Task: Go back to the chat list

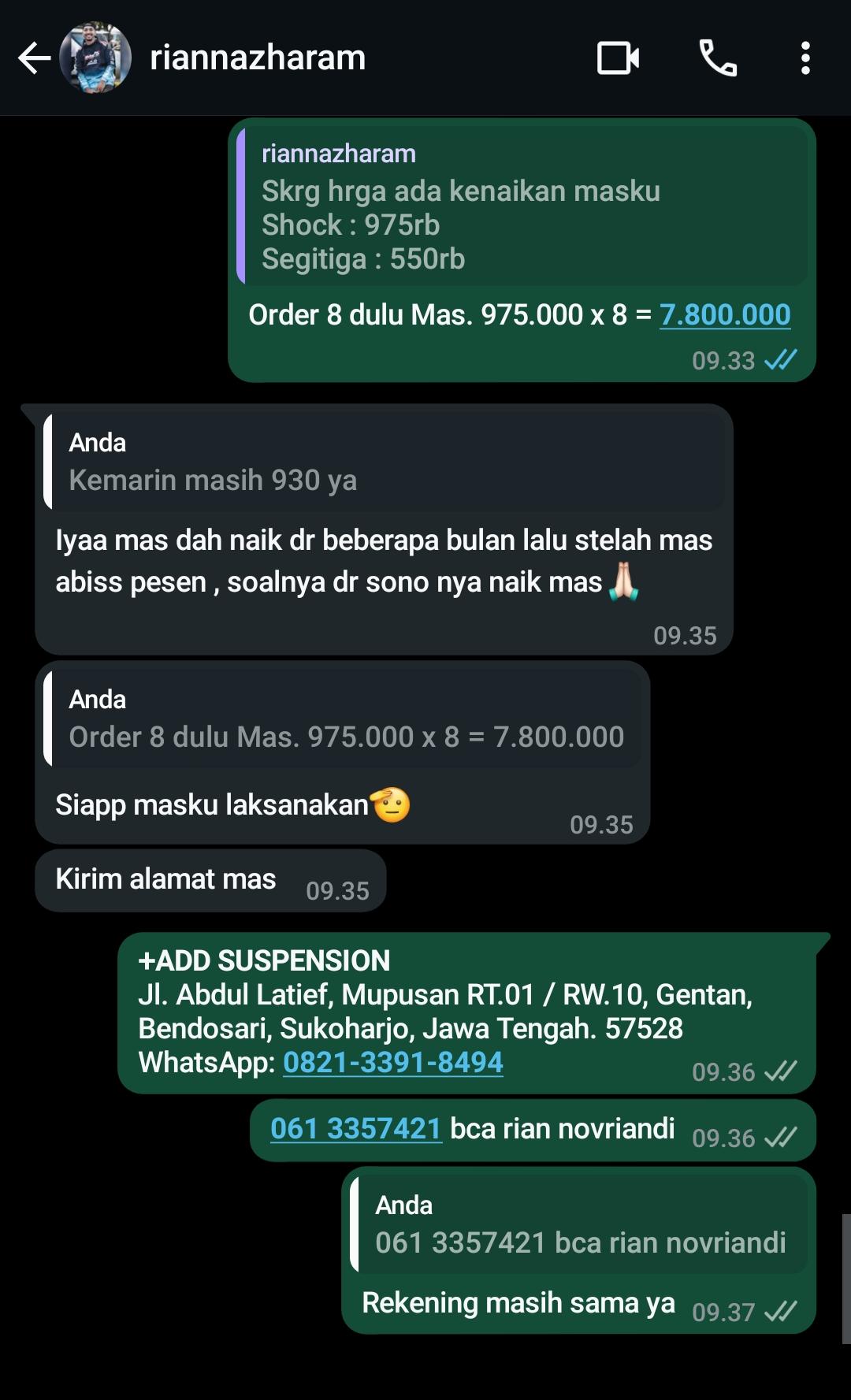Action: [x=33, y=58]
